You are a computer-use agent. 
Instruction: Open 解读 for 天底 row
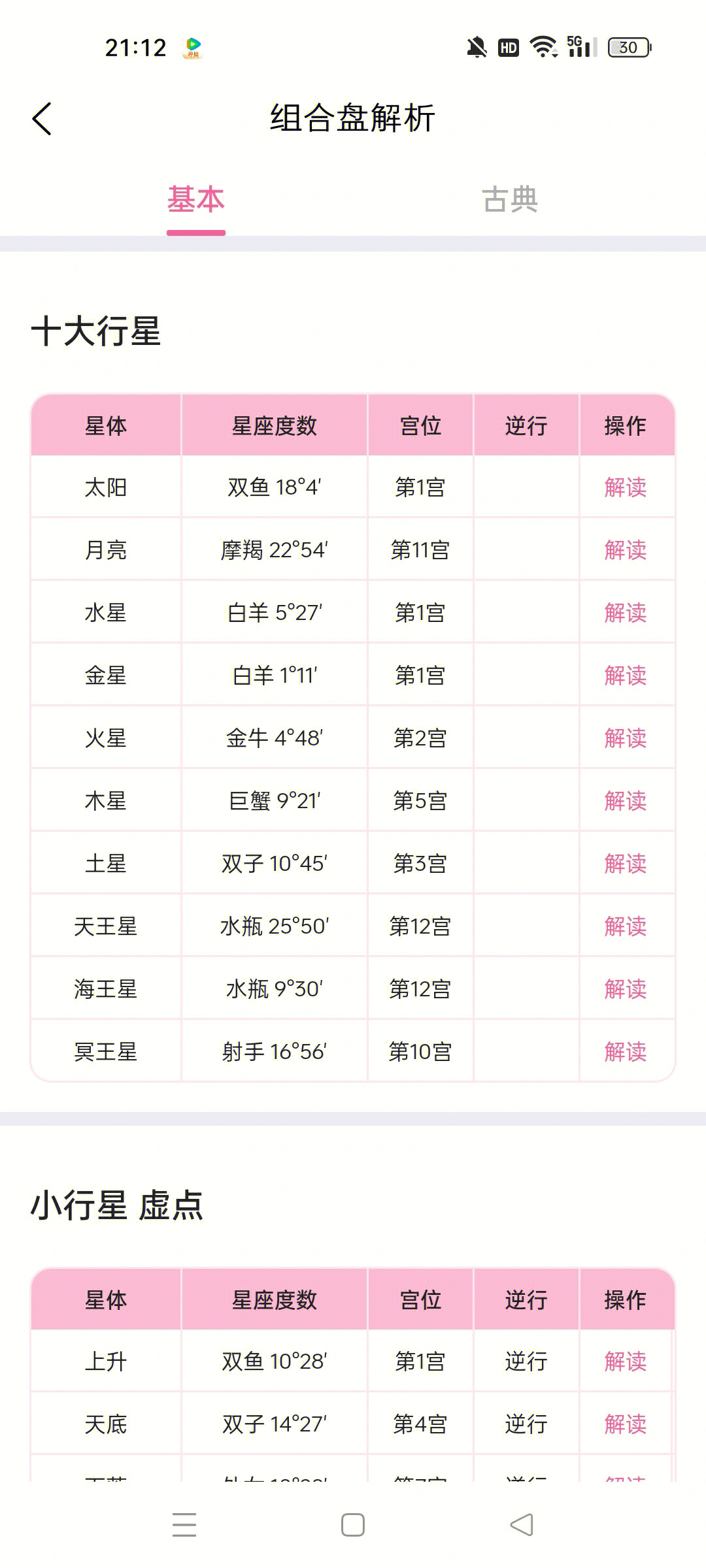(x=625, y=1424)
